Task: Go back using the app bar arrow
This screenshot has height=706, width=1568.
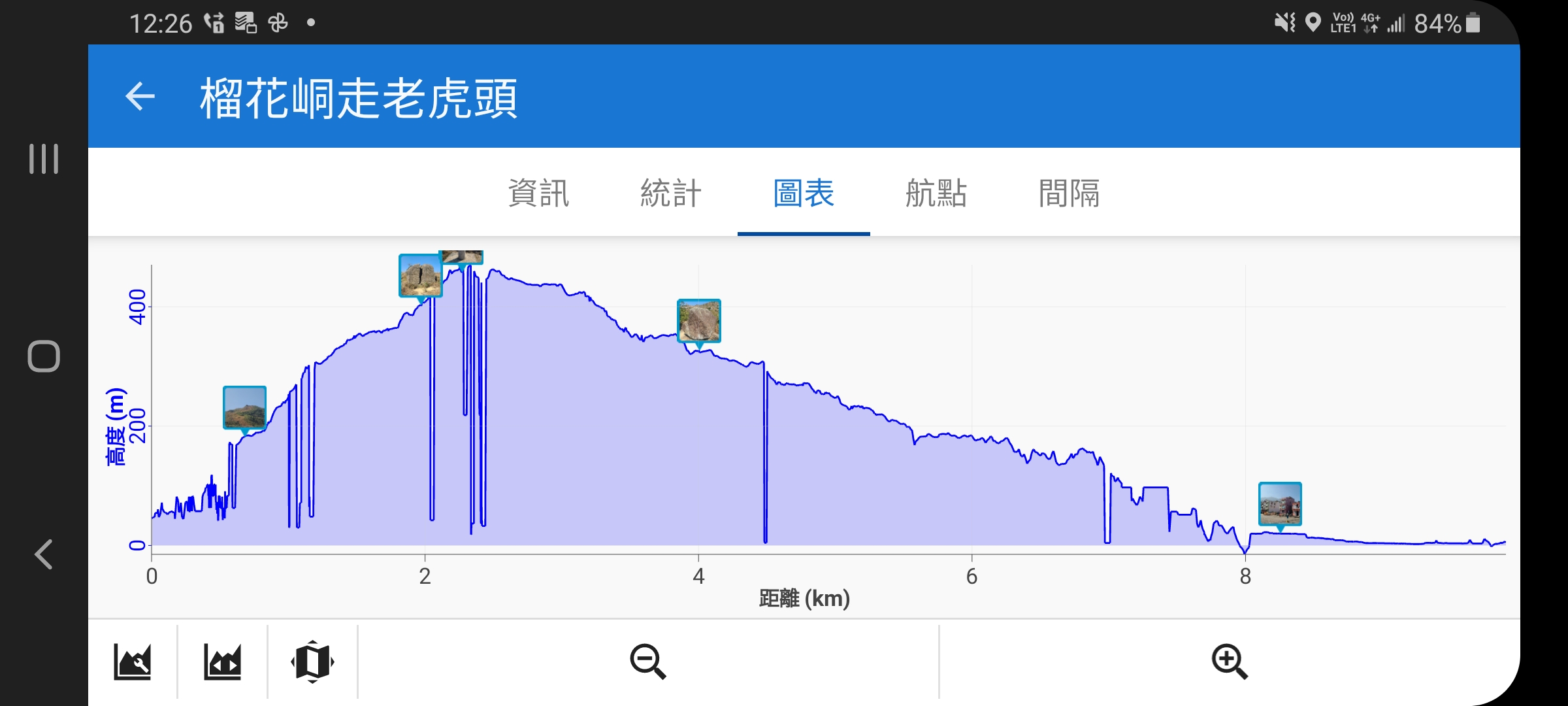Action: (x=140, y=97)
